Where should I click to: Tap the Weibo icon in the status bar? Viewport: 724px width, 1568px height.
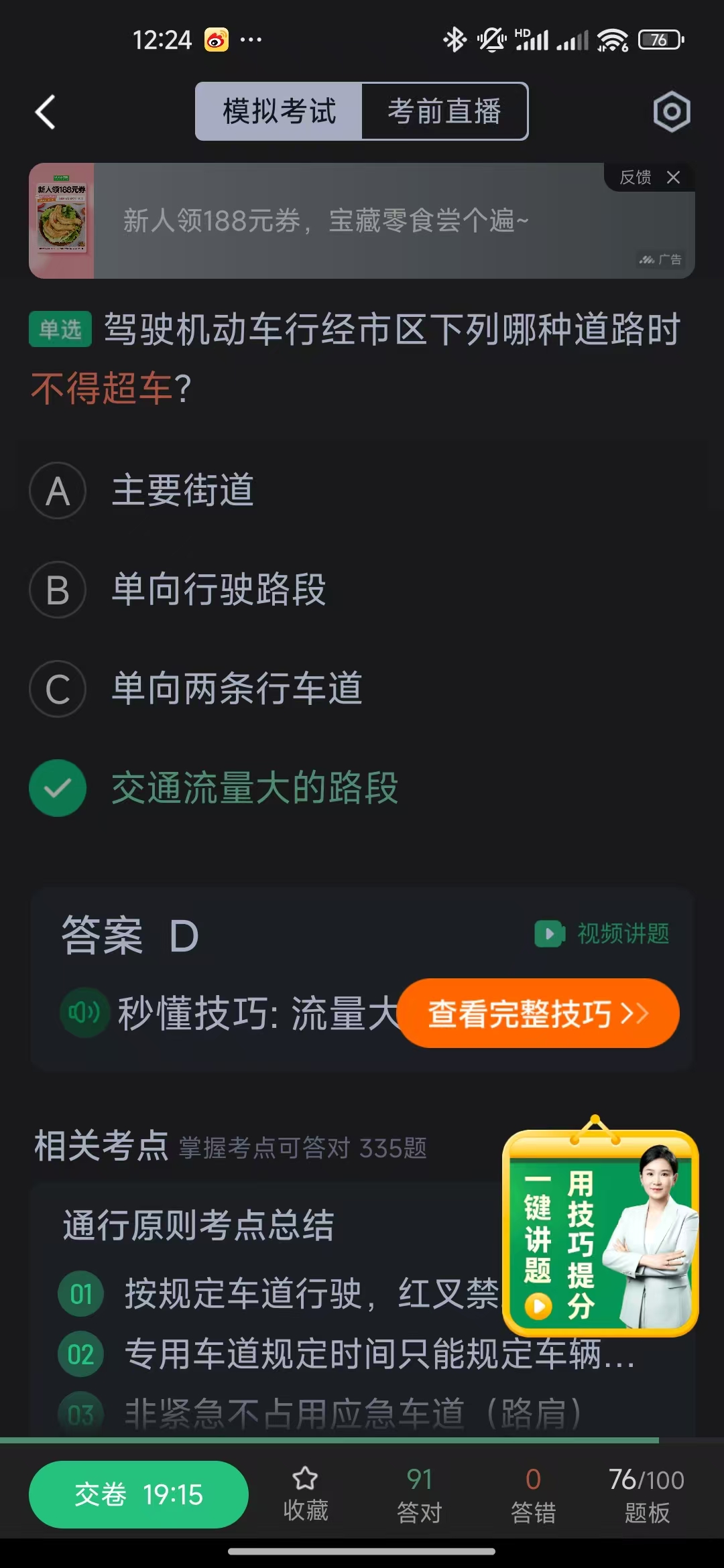215,40
